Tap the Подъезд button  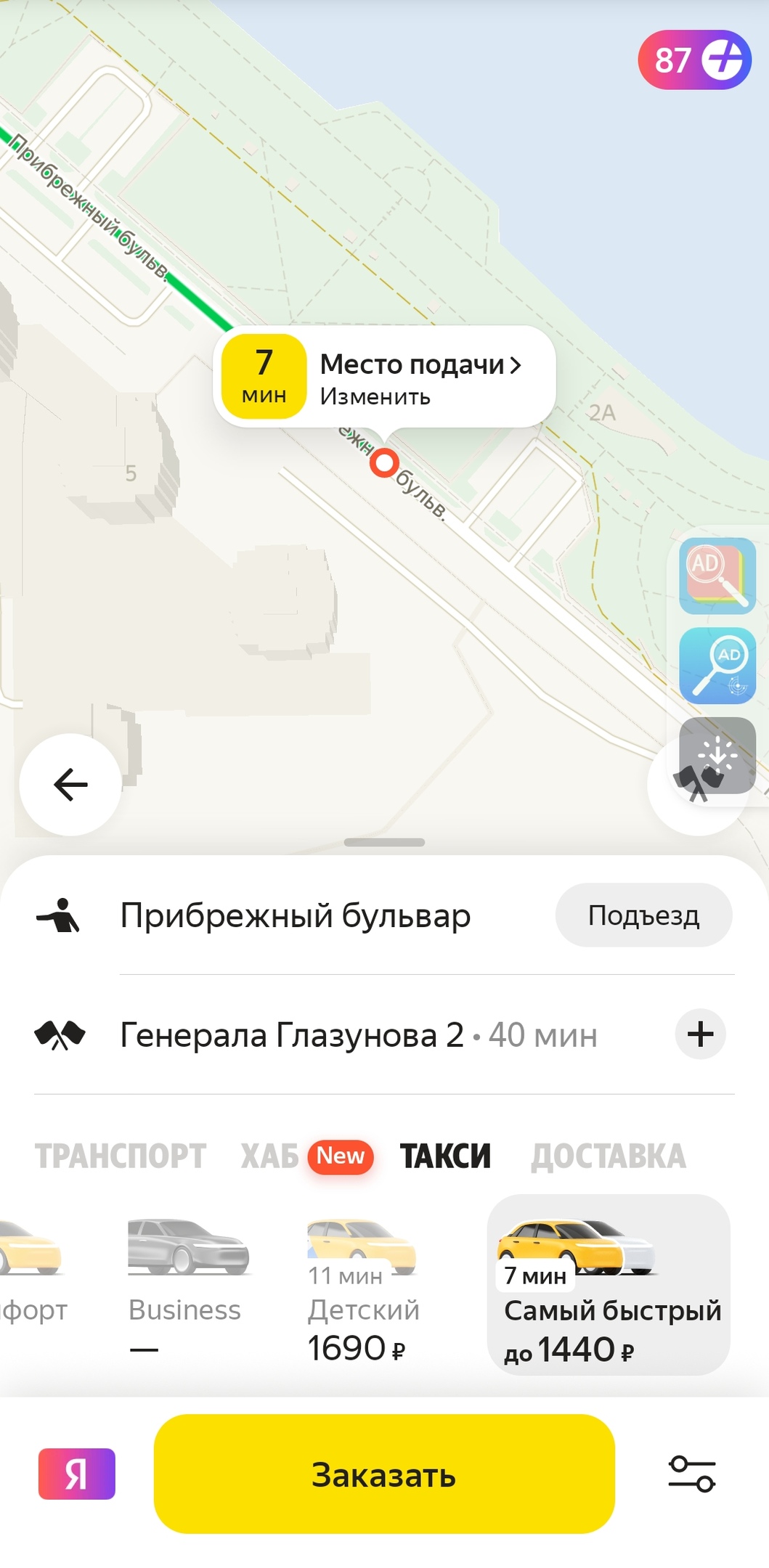643,915
